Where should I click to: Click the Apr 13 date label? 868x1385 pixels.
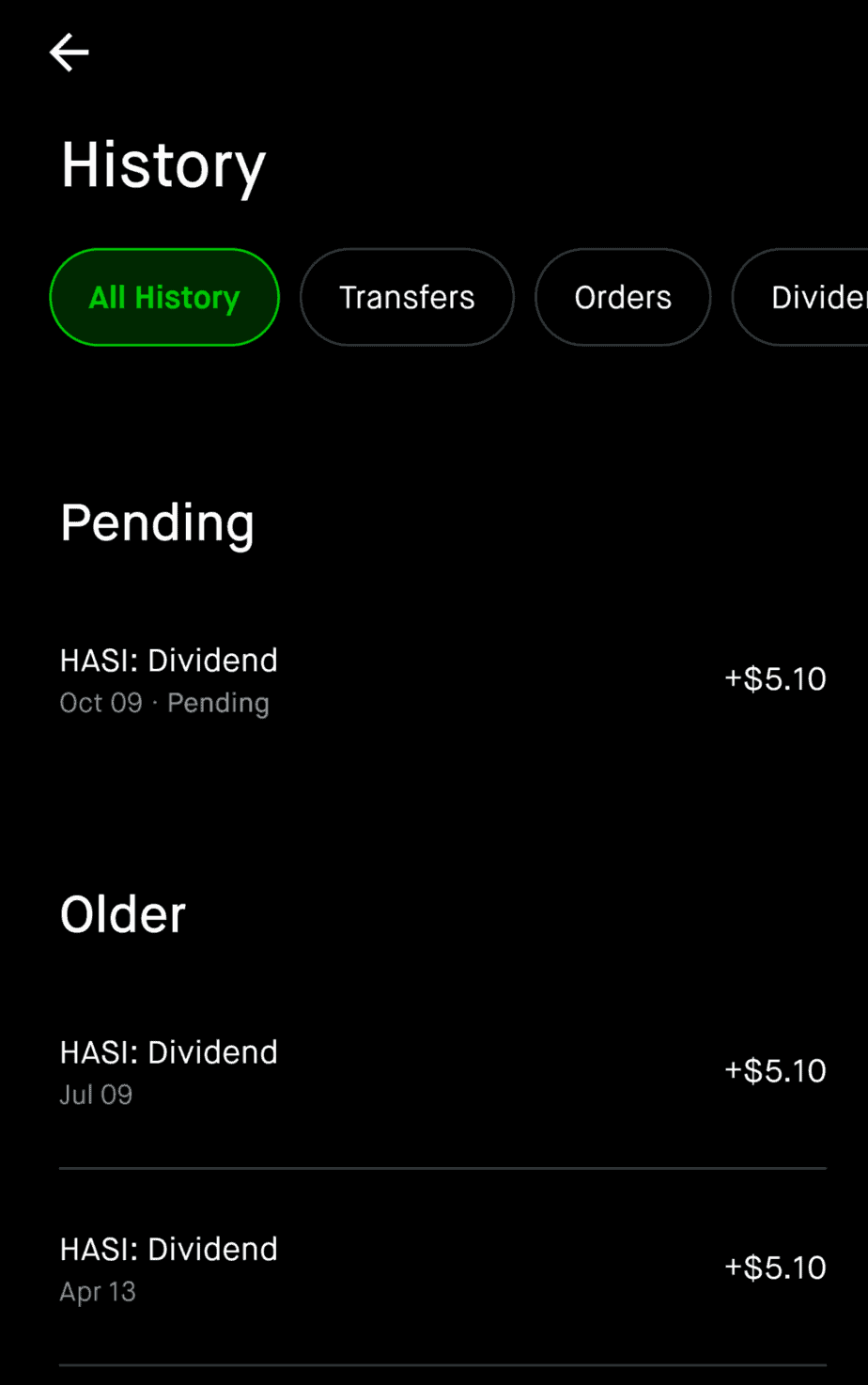tap(98, 1291)
